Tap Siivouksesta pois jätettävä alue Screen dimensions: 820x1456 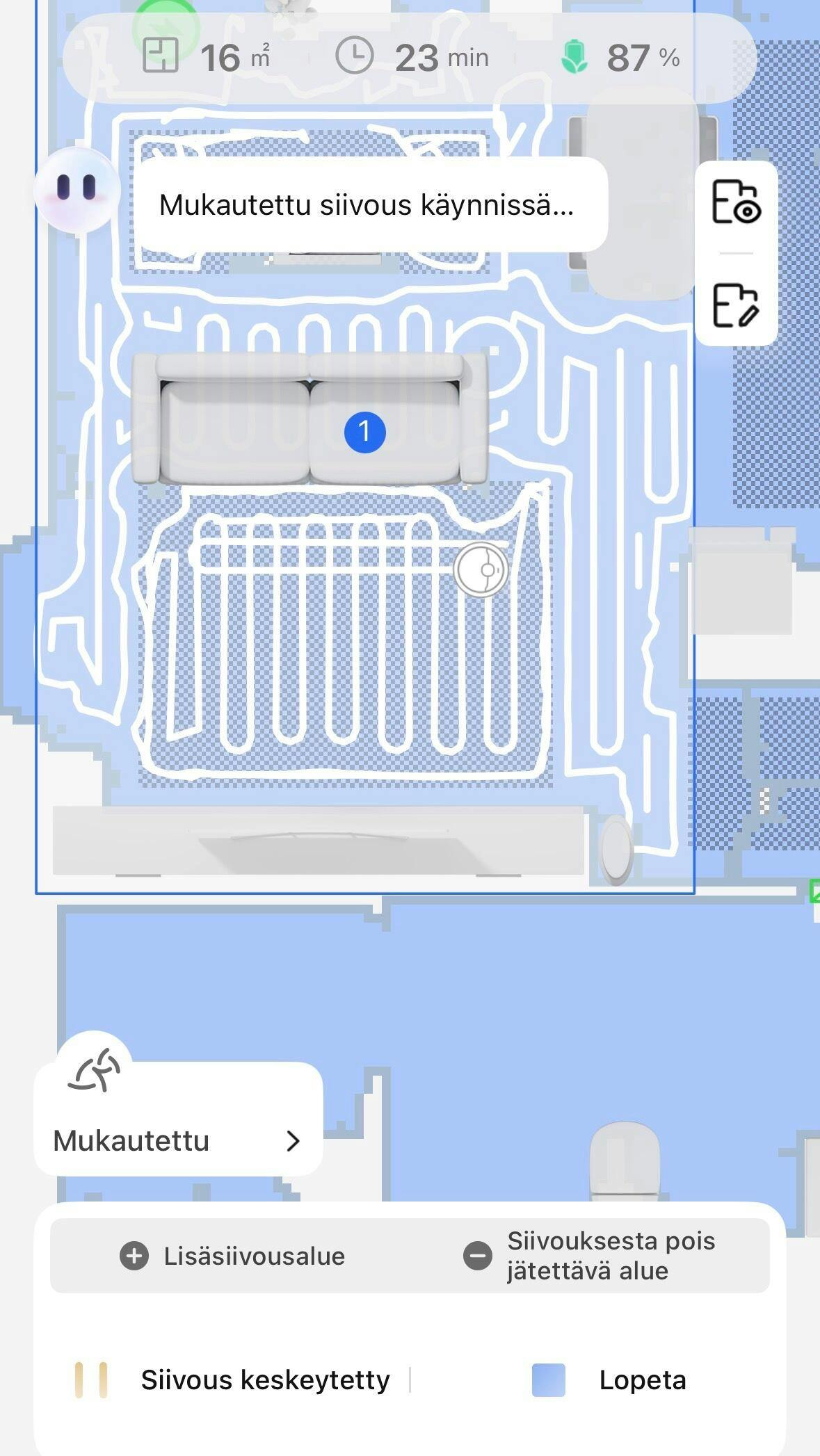(590, 1256)
